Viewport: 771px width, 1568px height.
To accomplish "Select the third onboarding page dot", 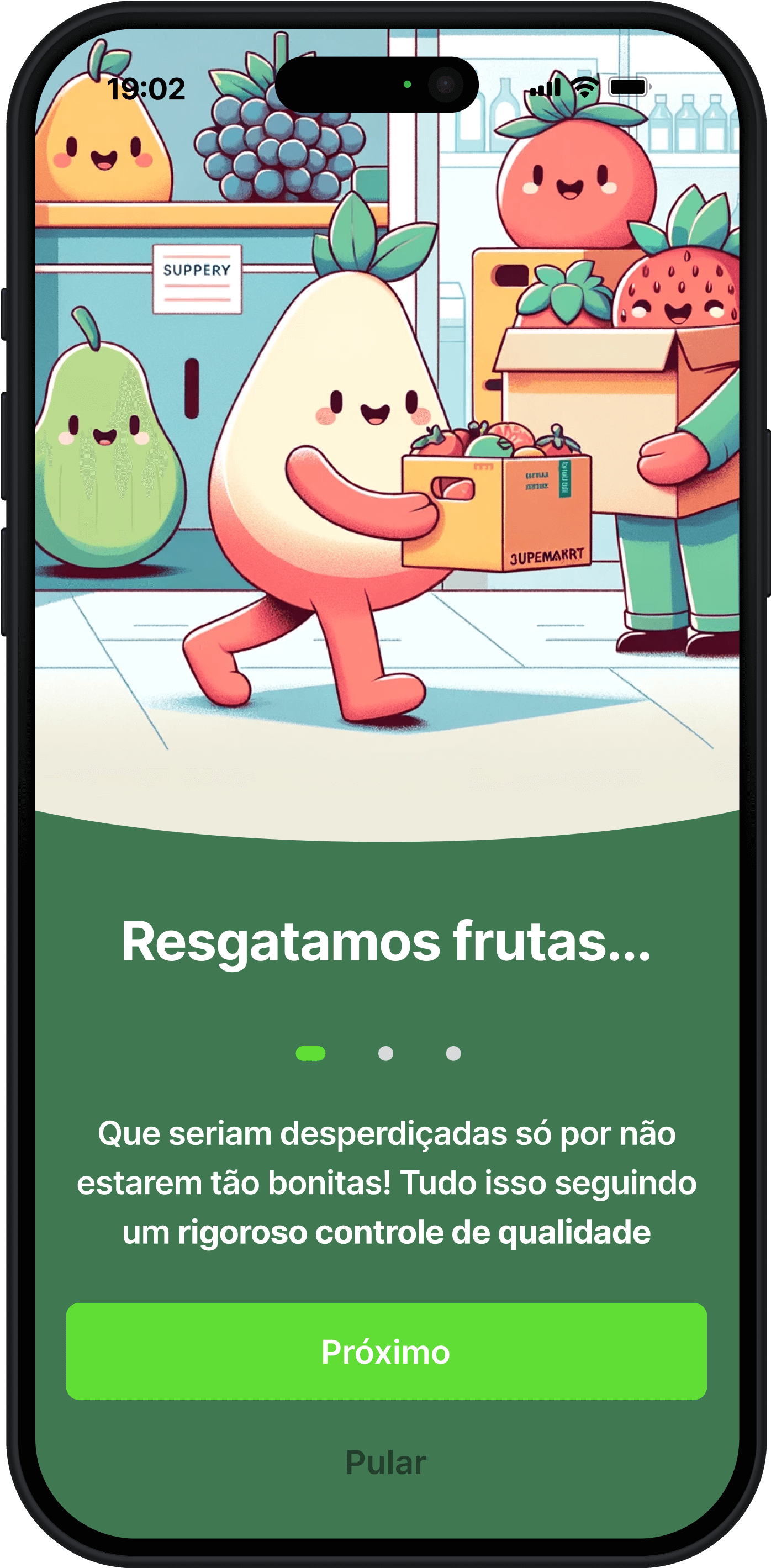I will tap(453, 1054).
